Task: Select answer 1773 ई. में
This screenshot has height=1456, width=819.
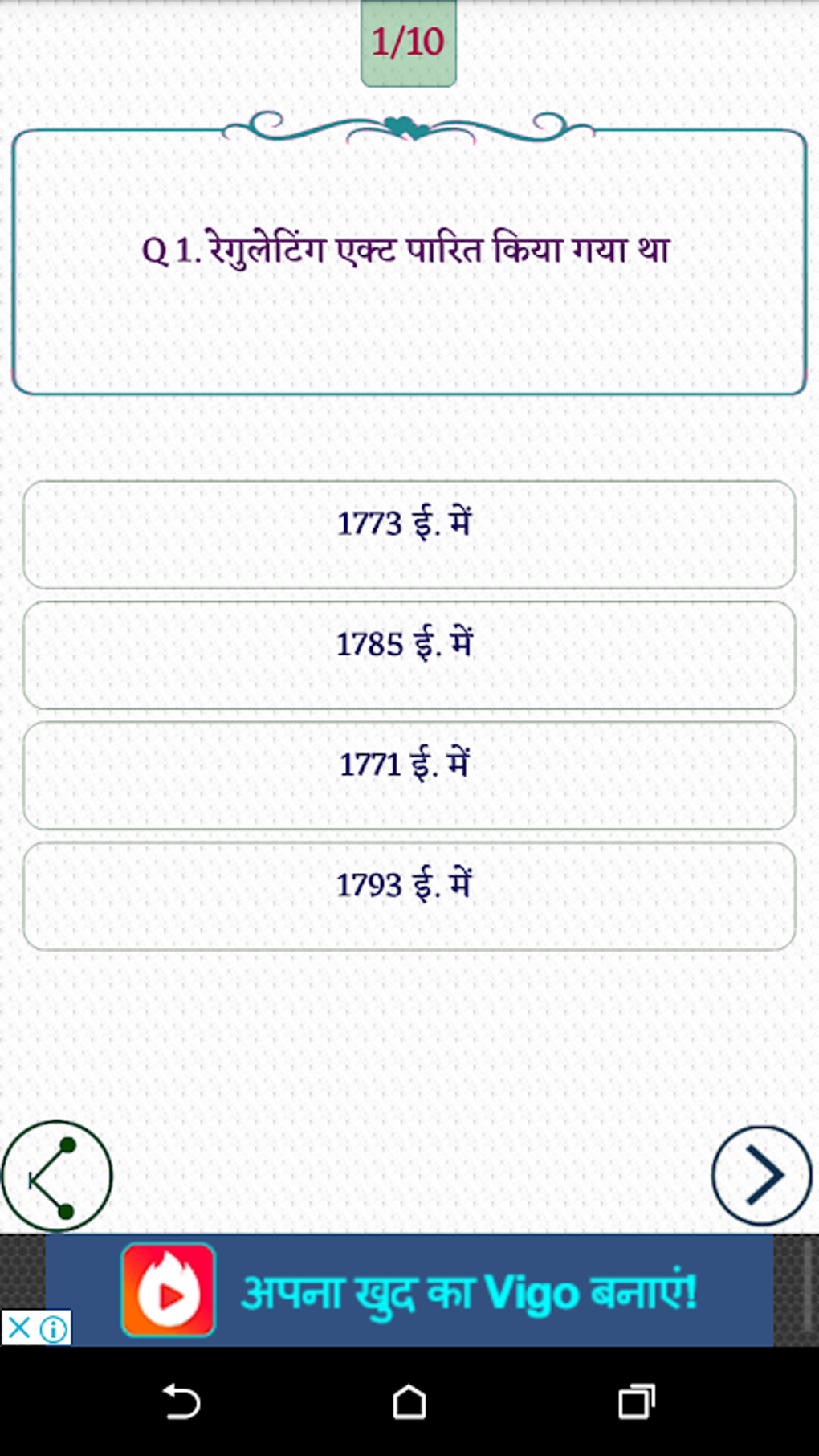Action: (x=409, y=535)
